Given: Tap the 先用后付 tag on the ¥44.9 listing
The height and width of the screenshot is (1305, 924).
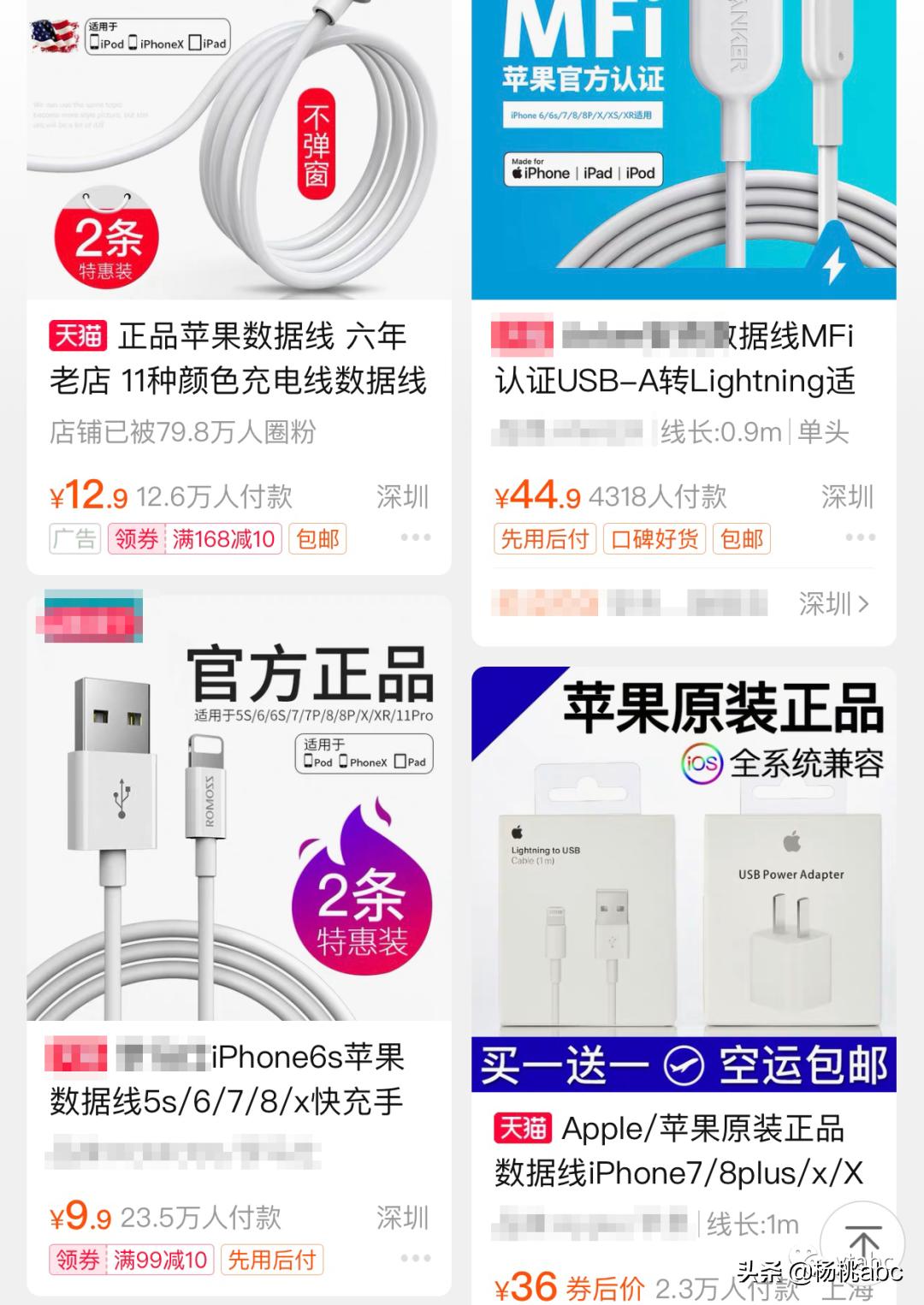Looking at the screenshot, I should click(x=544, y=539).
